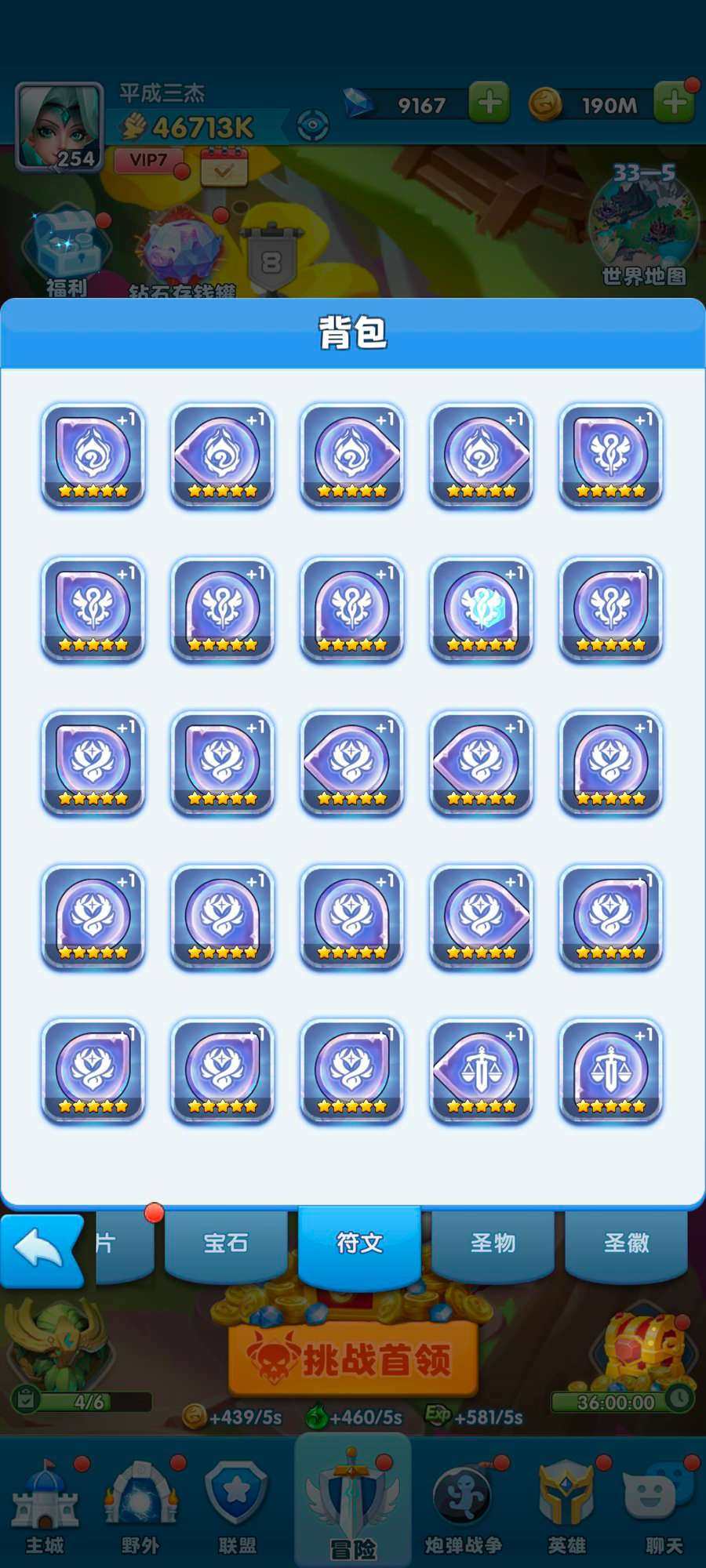Switch to the 圣物 tab

tap(493, 1243)
